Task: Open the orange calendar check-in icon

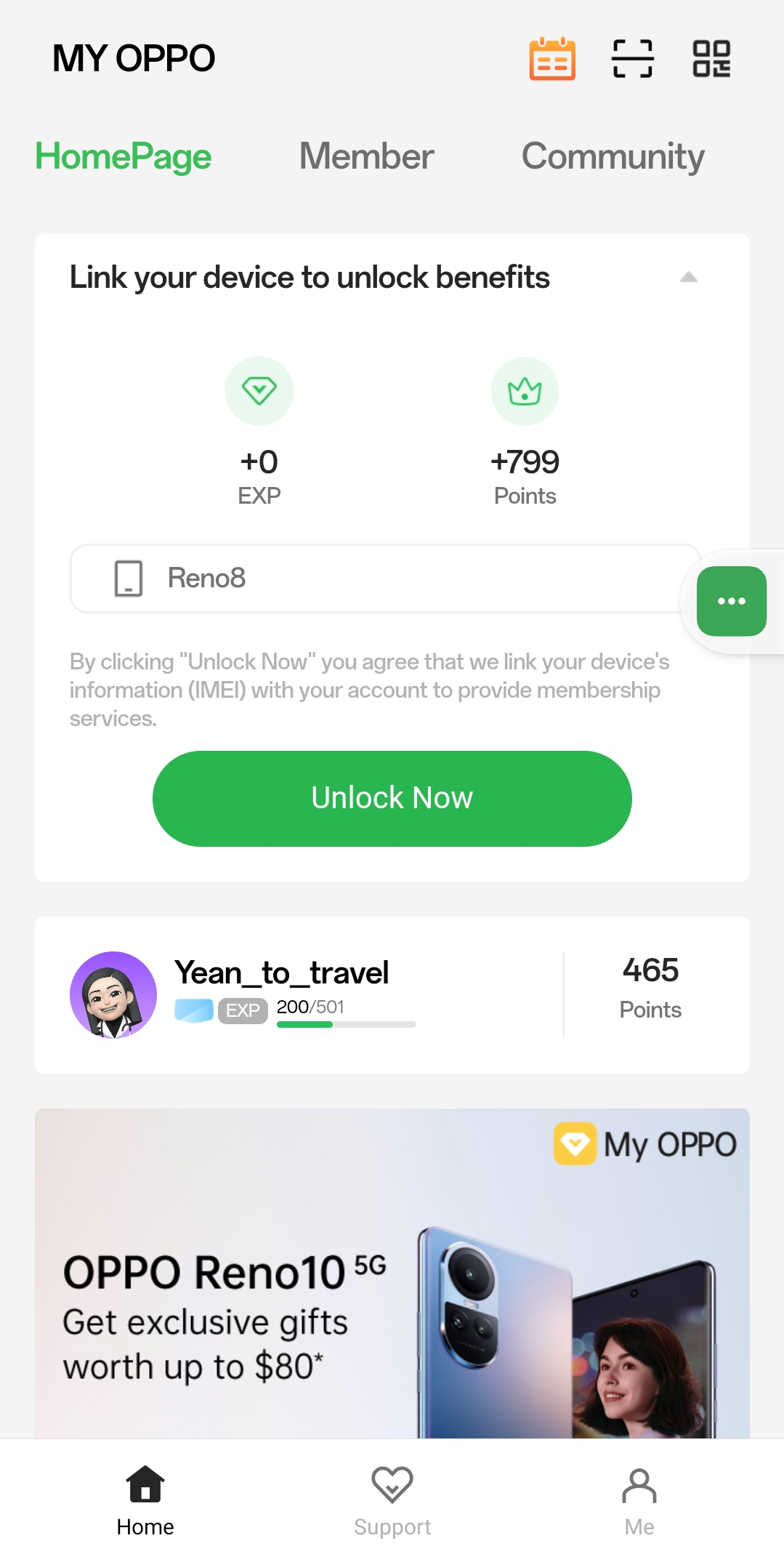Action: point(552,59)
